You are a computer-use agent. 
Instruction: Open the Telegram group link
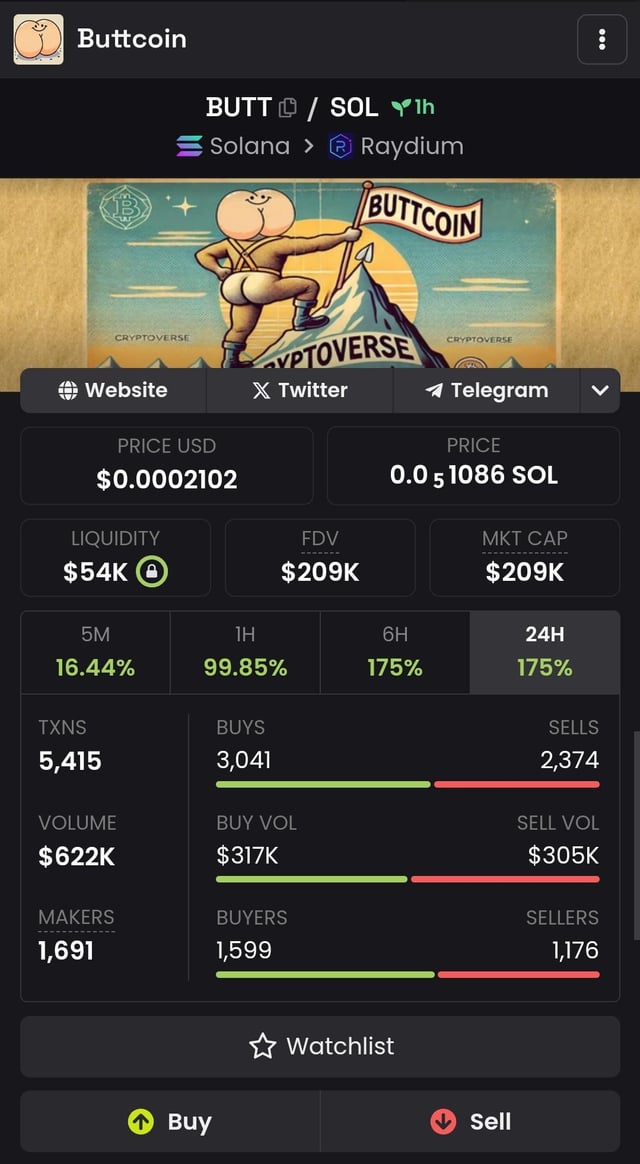pyautogui.click(x=487, y=390)
